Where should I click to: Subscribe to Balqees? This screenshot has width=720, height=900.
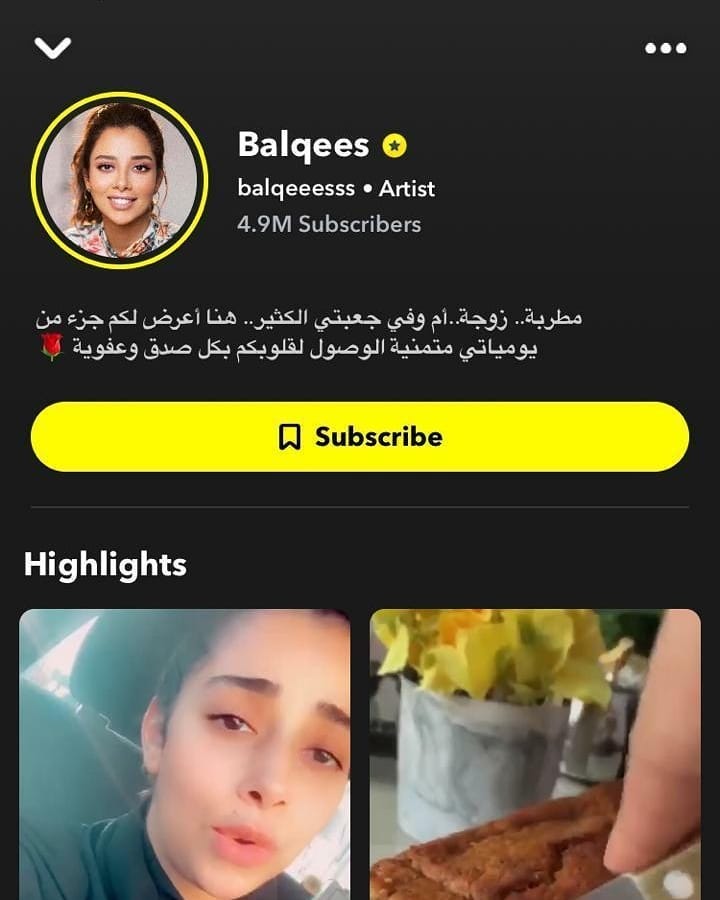(x=360, y=437)
